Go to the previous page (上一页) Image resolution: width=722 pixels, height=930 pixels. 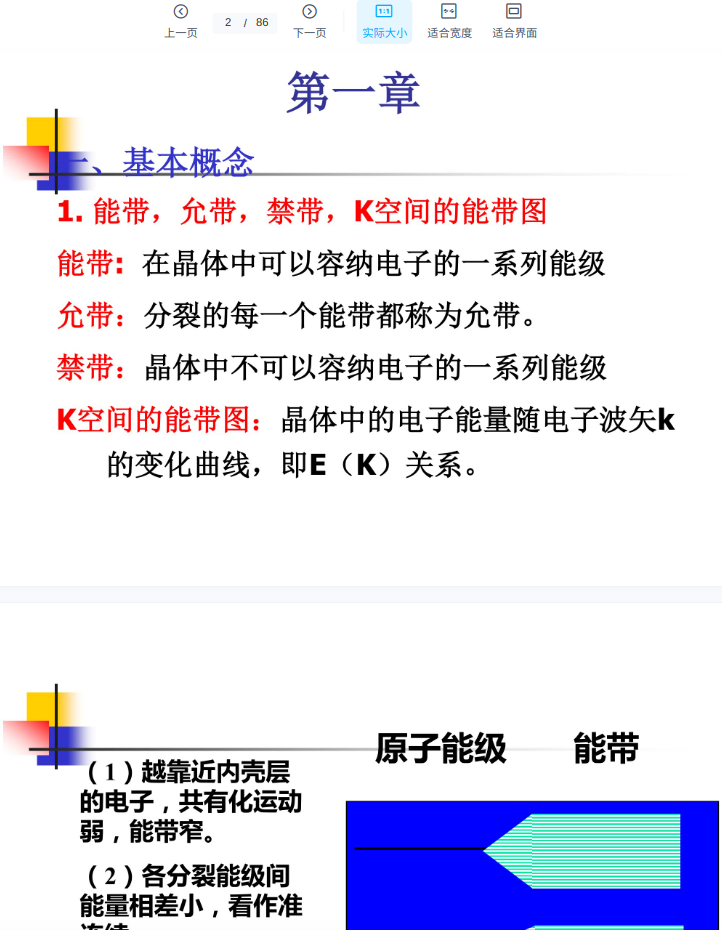181,20
